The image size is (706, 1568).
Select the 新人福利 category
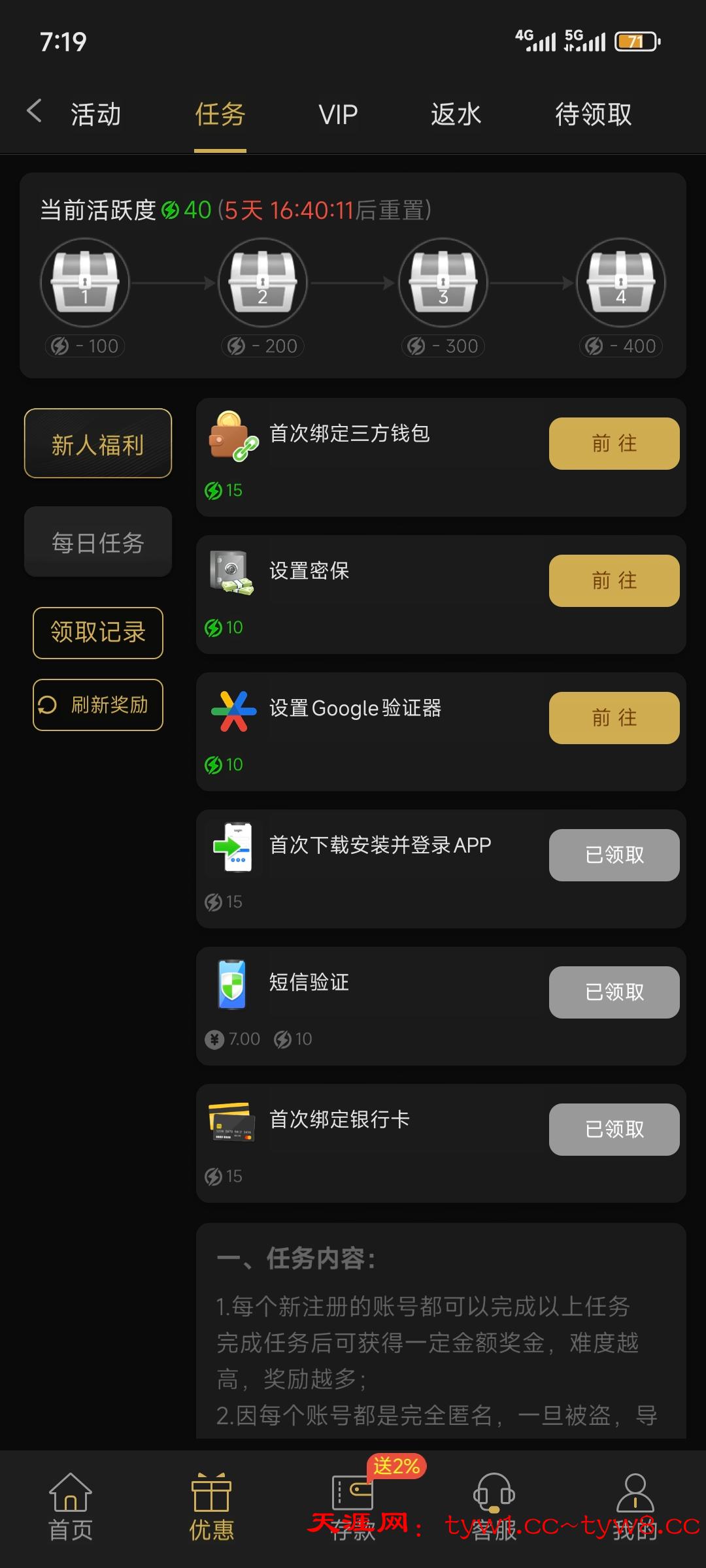[x=98, y=444]
